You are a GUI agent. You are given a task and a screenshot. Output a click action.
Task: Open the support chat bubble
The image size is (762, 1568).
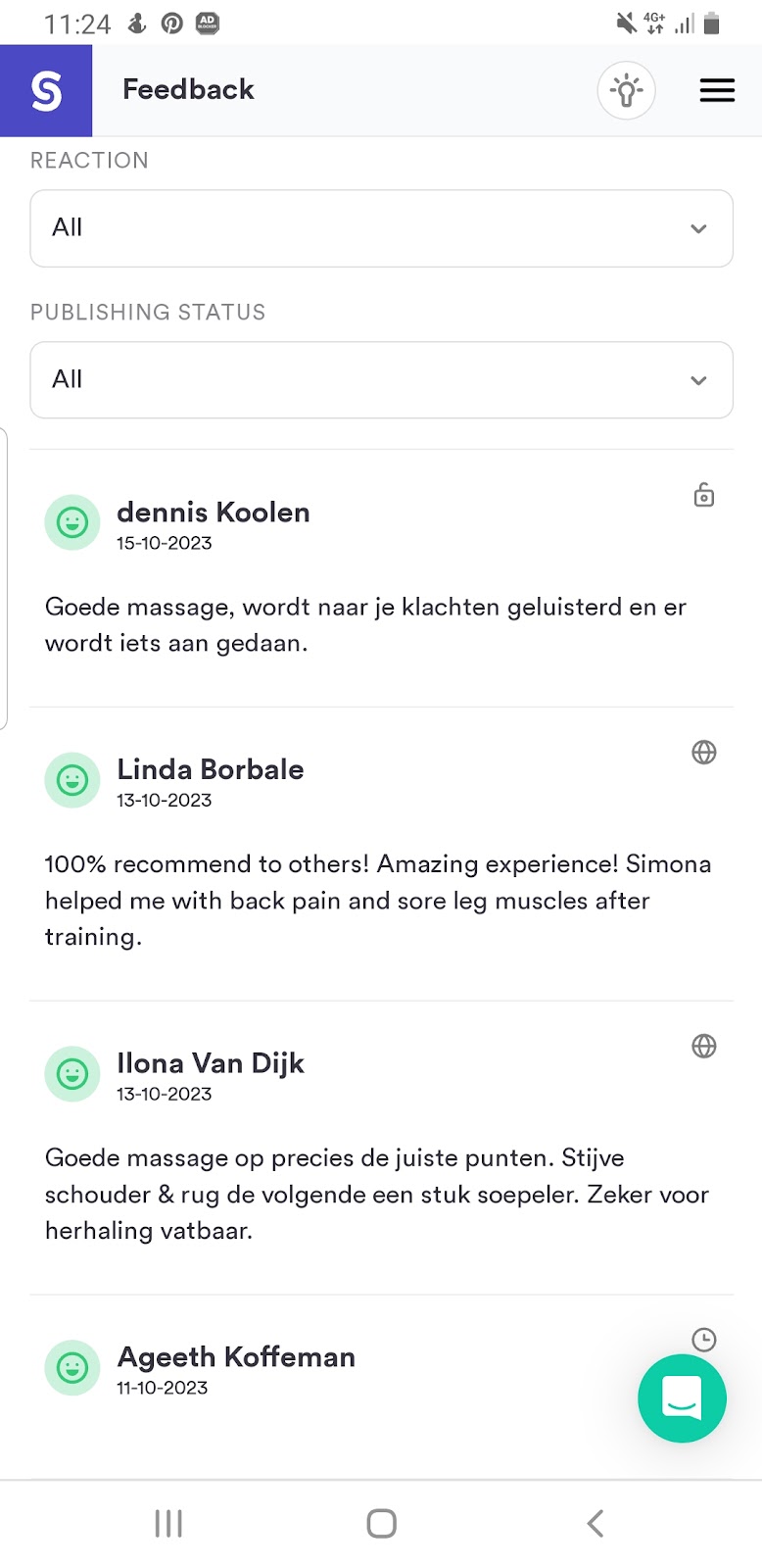(682, 1398)
